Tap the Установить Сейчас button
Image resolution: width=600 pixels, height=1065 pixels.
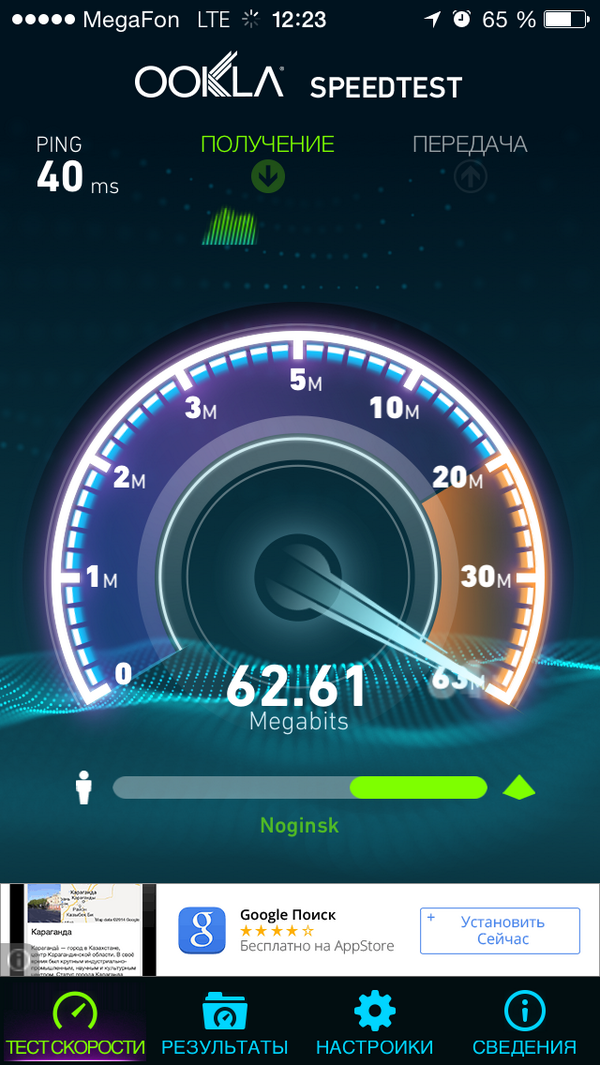point(499,931)
